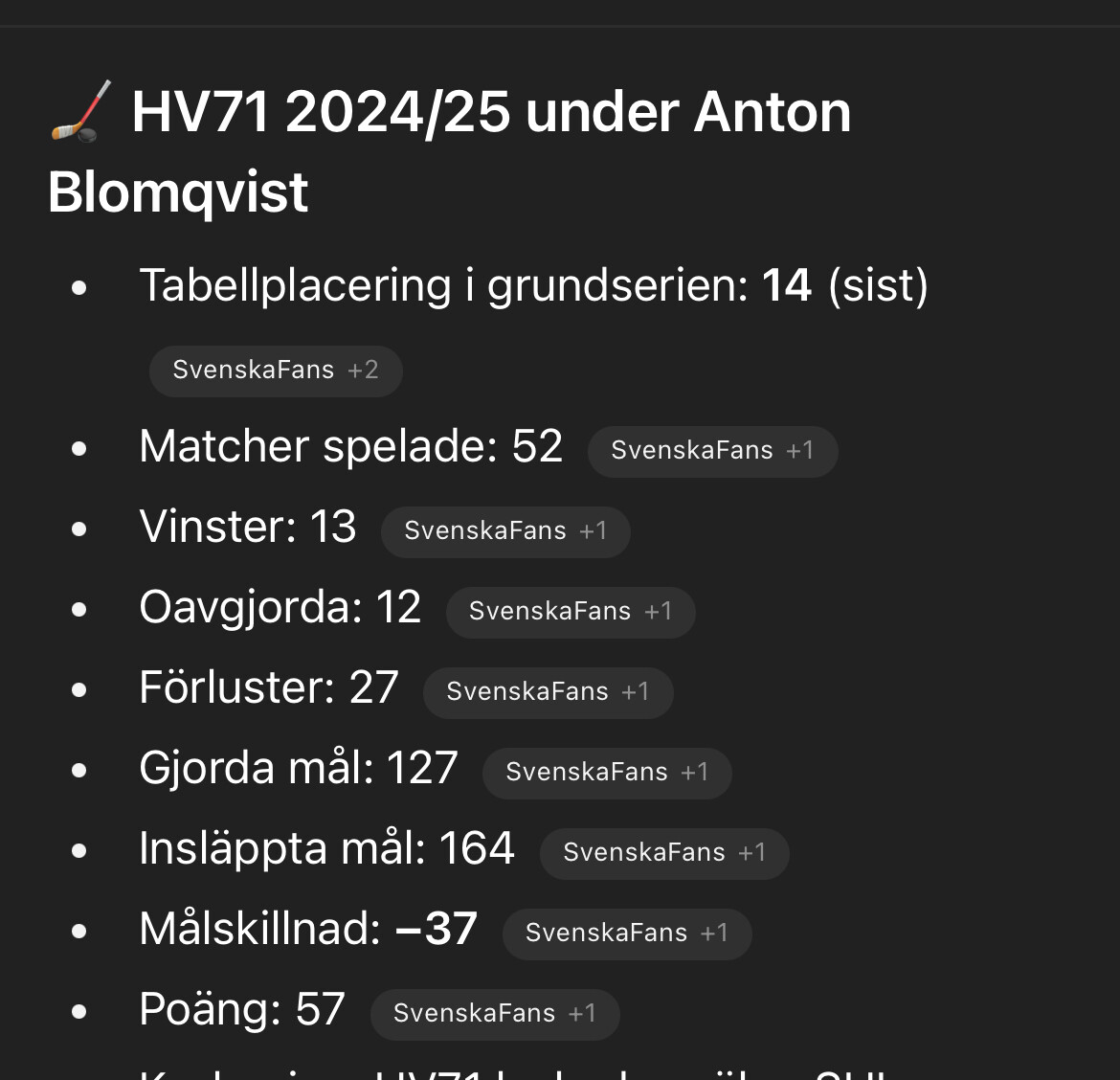Screen dimensions: 1120x1080
Task: Show the SvenskaFans source for Gjorda mål
Action: tap(607, 773)
